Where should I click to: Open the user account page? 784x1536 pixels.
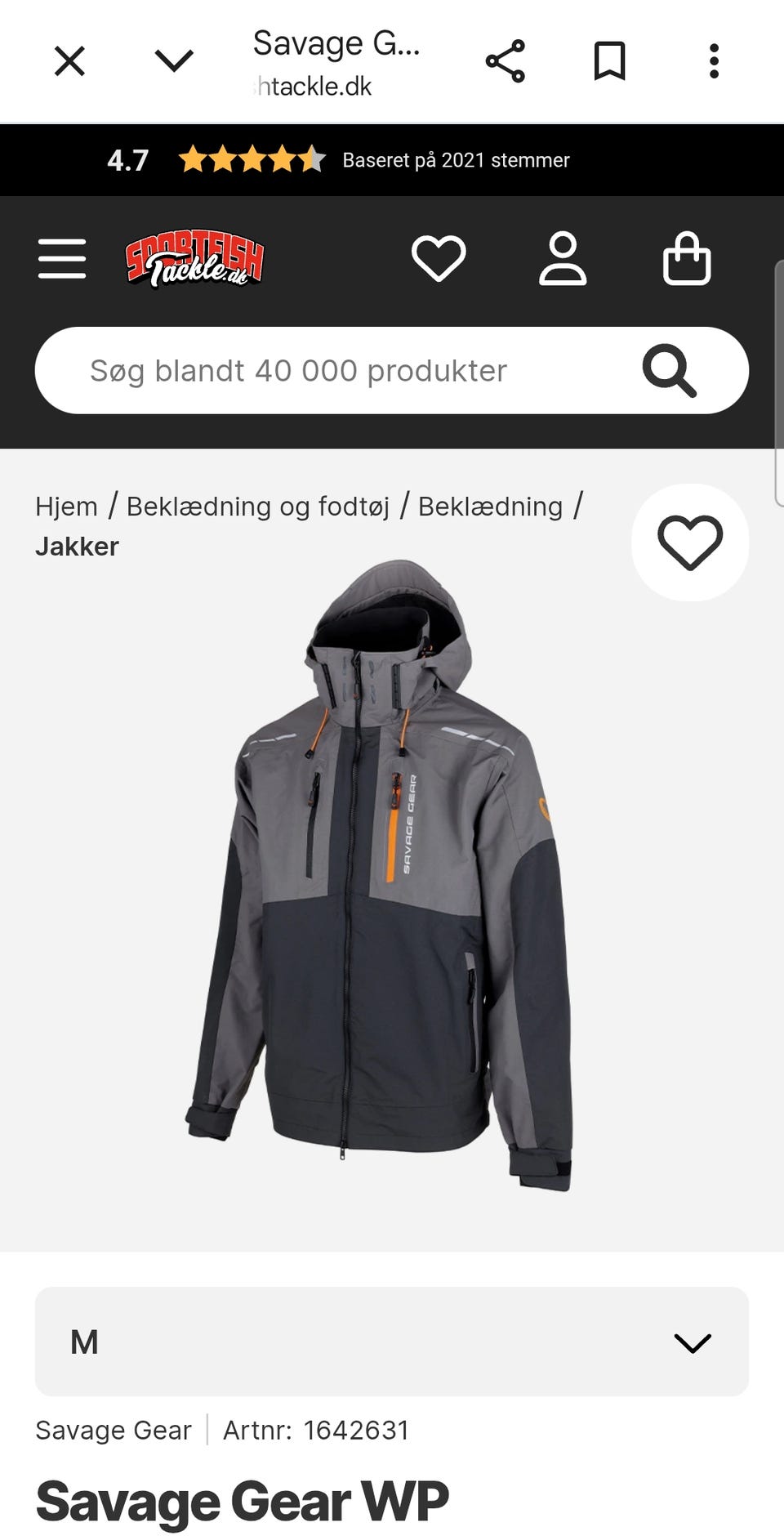(563, 259)
